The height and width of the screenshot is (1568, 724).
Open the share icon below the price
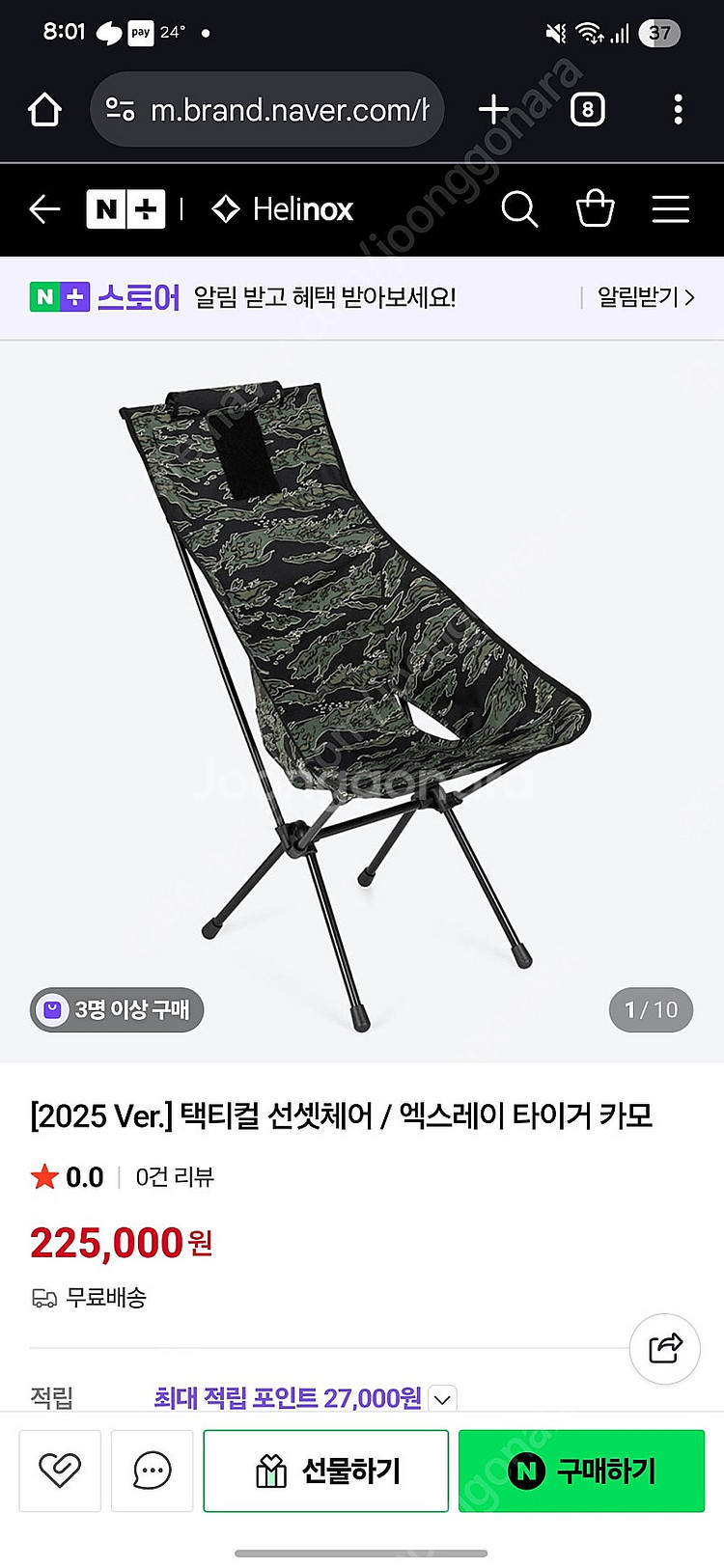(664, 1349)
